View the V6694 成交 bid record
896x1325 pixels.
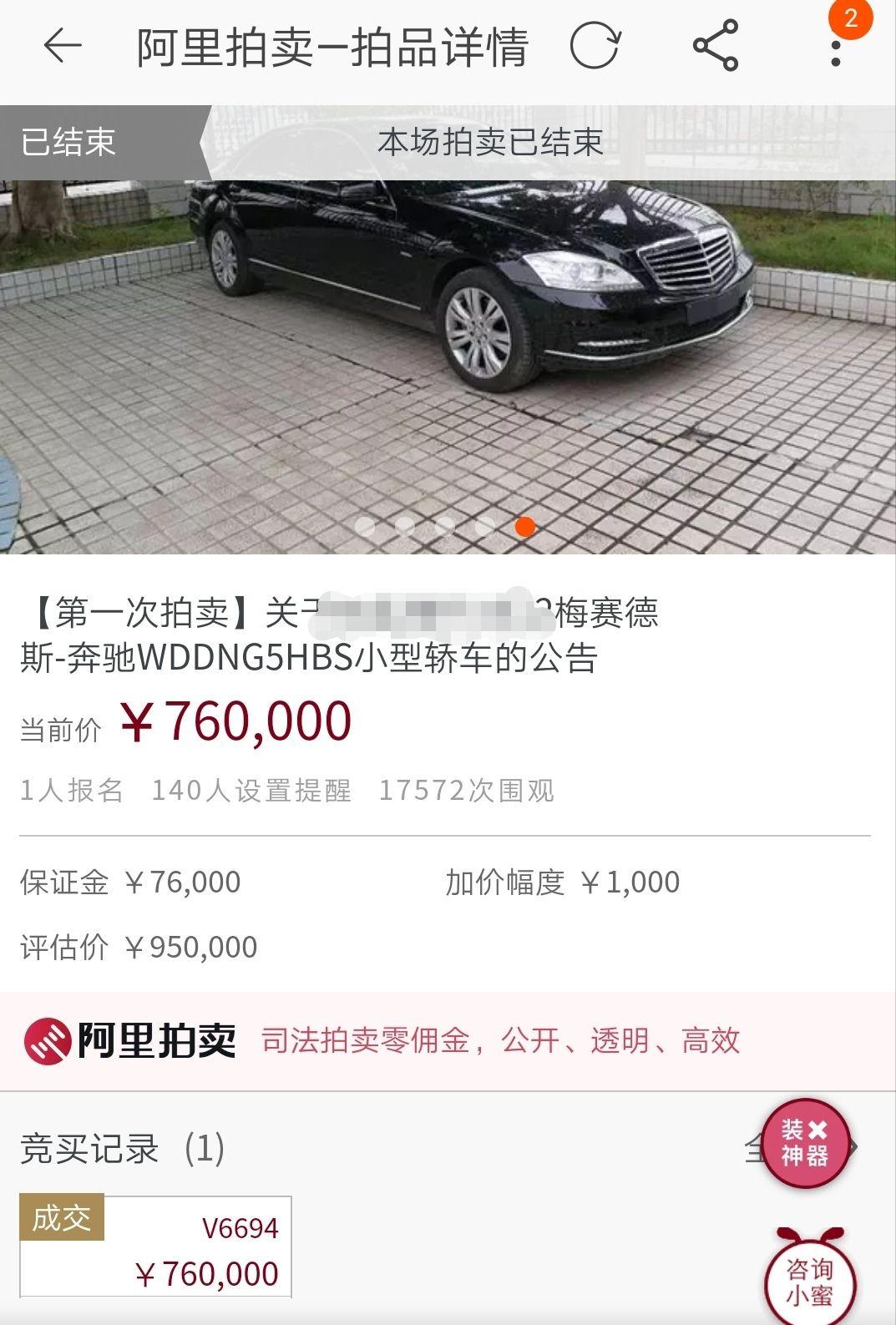pos(156,1247)
